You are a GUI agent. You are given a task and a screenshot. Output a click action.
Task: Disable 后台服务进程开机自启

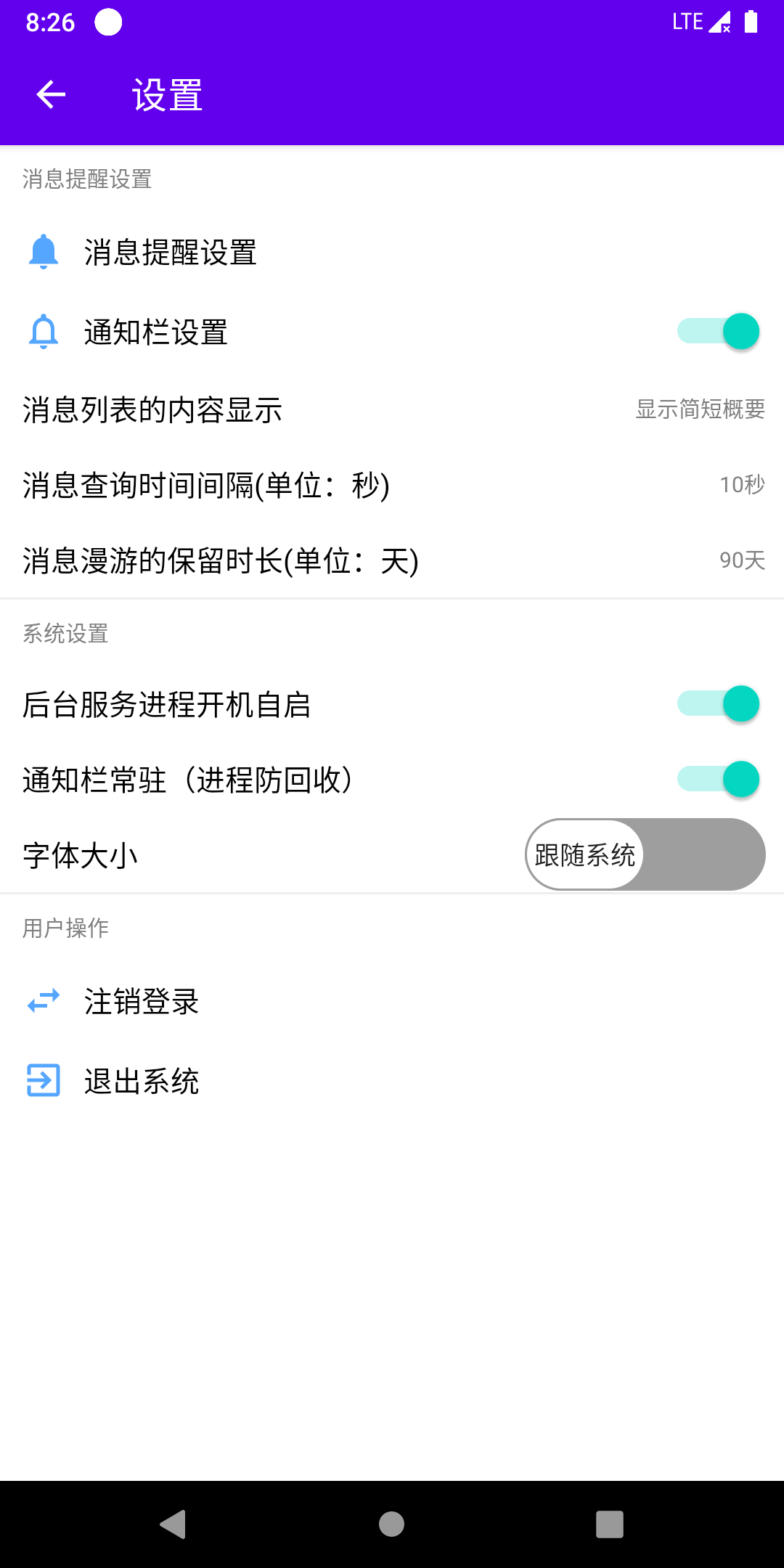coord(718,704)
